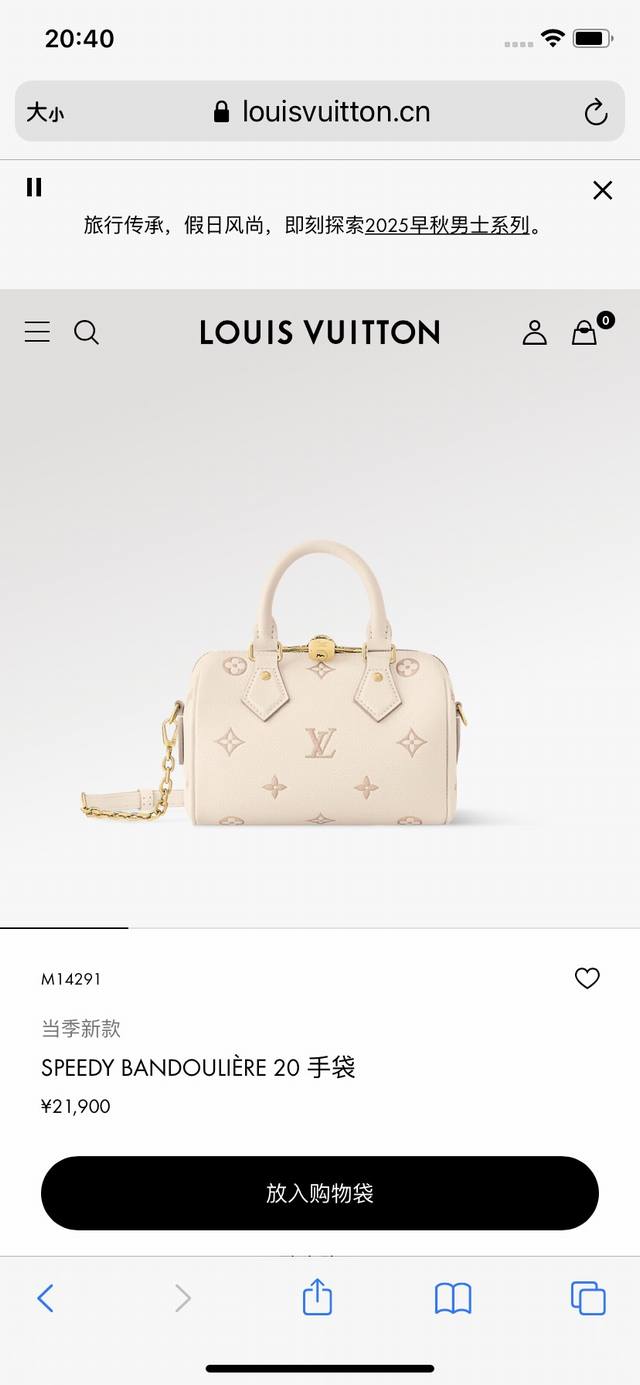The image size is (640, 1385).
Task: View the shopping bag
Action: tap(585, 332)
